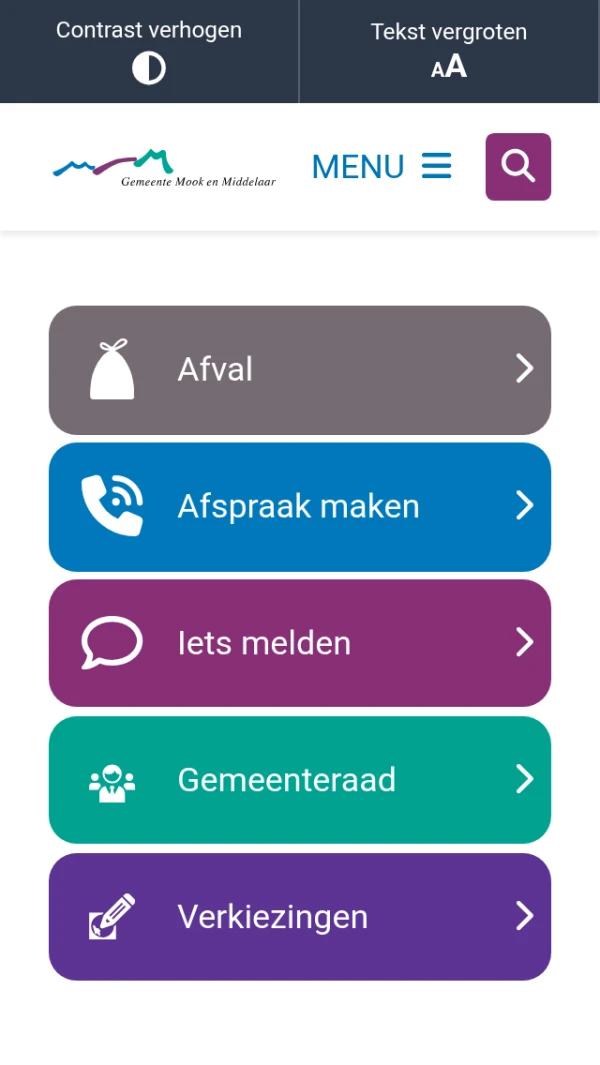The width and height of the screenshot is (600, 1065).
Task: Go to Gemeente Mook en Middelaar homepage
Action: pos(164,168)
